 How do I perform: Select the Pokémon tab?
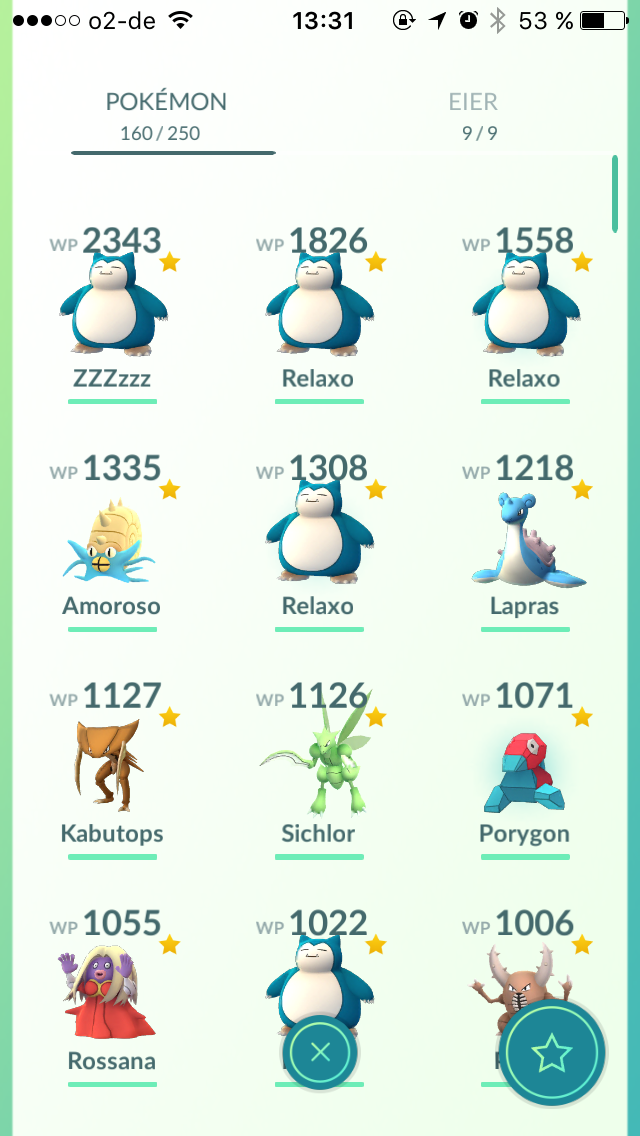click(x=166, y=114)
